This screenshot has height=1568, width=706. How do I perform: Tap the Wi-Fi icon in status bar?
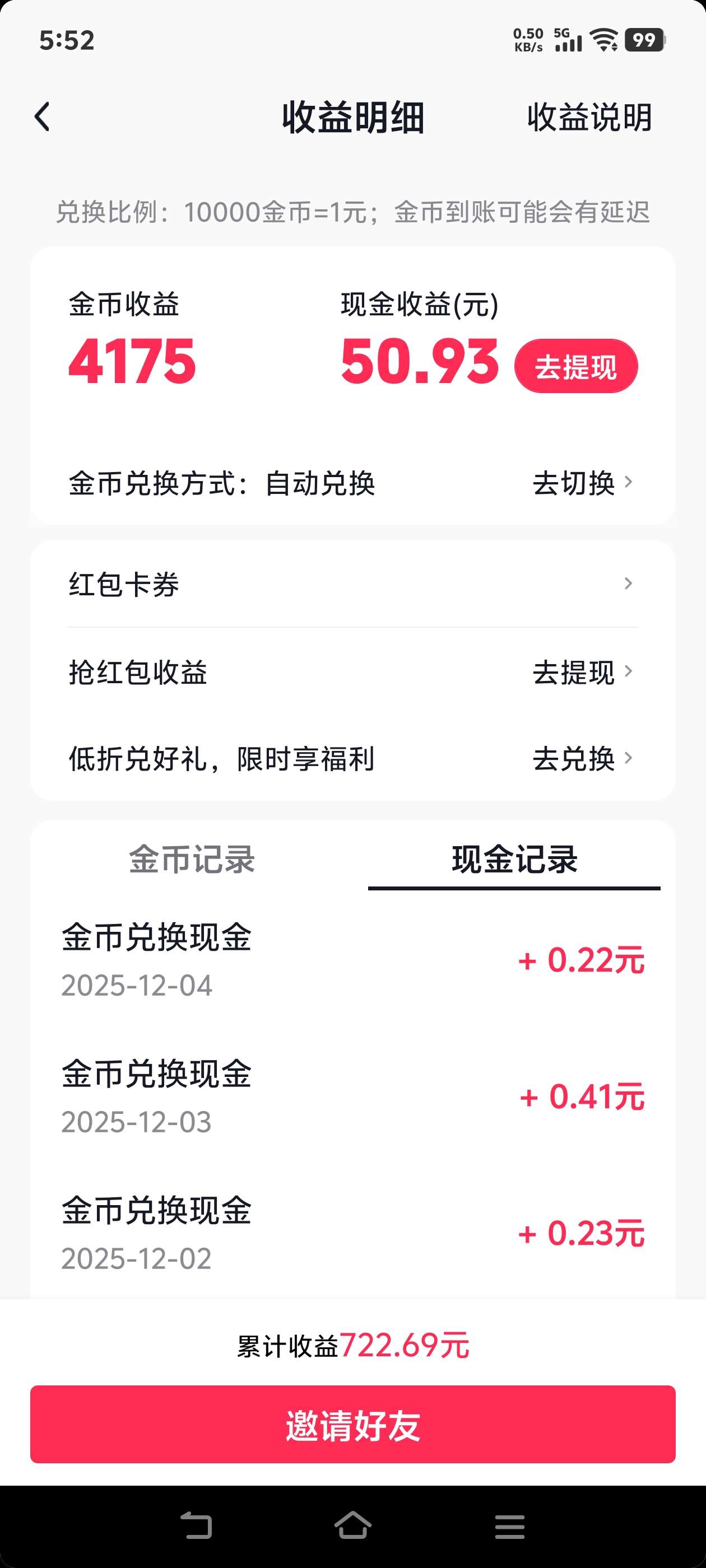pos(606,40)
